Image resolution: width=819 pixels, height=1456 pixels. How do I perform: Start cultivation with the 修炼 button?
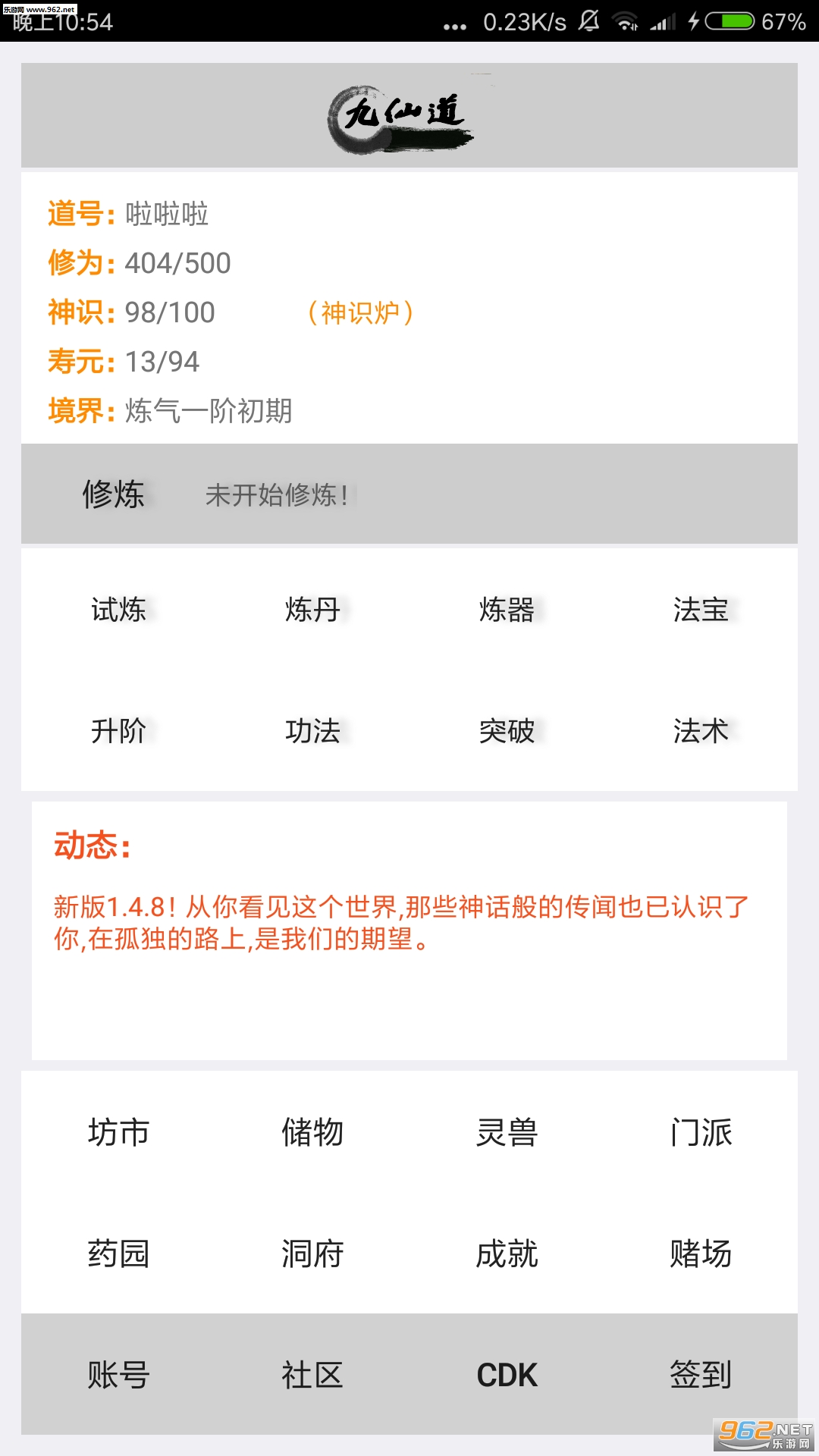(x=114, y=494)
